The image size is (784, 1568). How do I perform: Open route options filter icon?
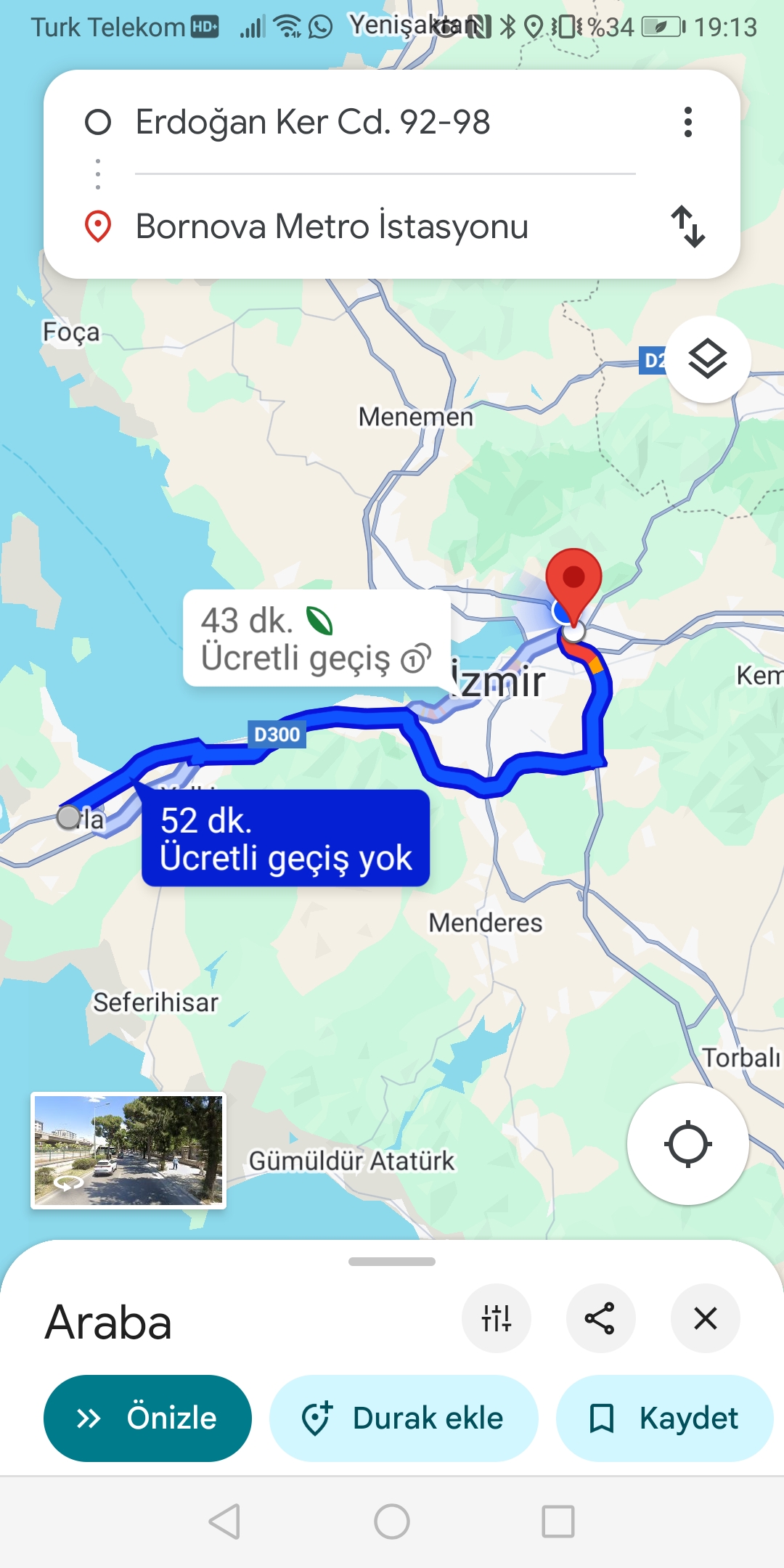(497, 1318)
